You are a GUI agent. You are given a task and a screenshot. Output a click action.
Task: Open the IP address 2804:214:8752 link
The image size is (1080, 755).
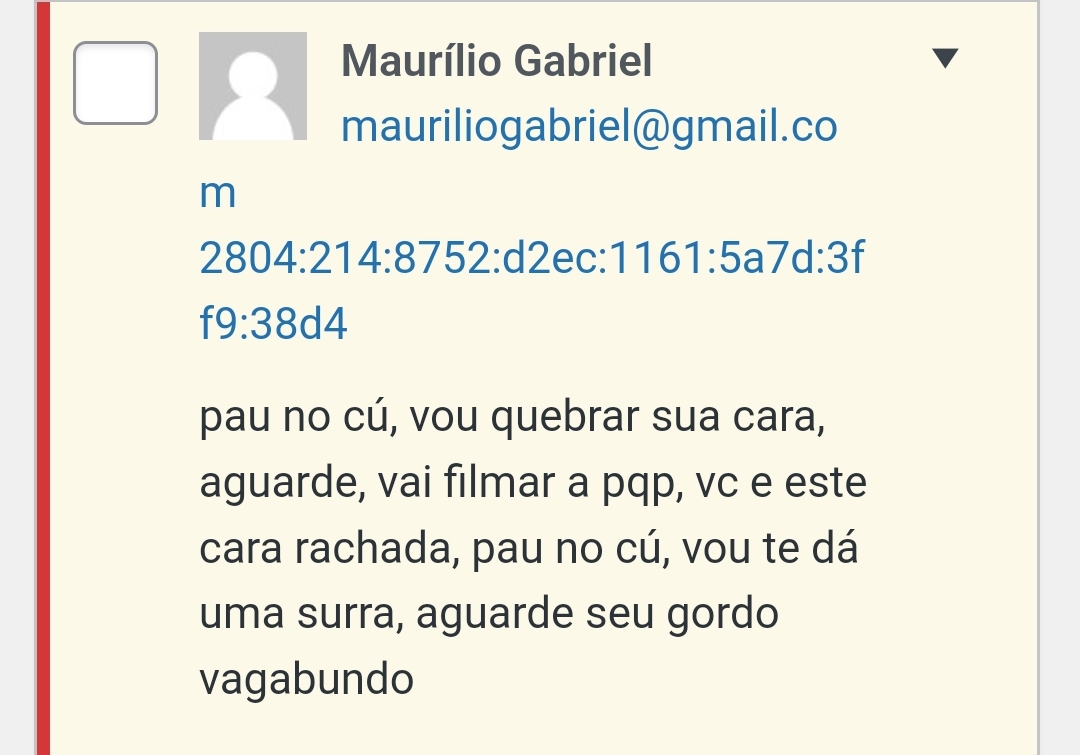pyautogui.click(x=531, y=260)
